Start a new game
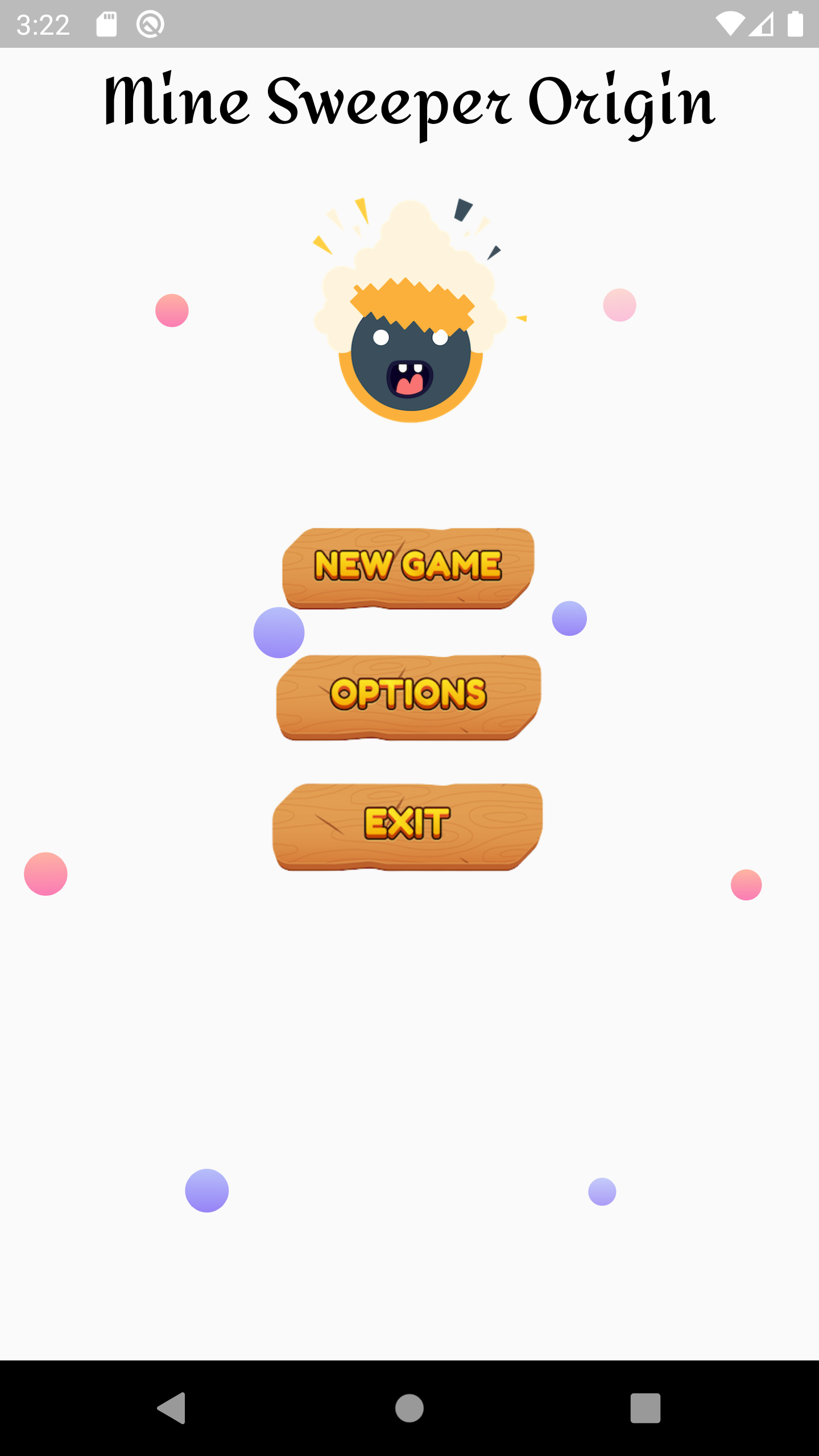Image resolution: width=819 pixels, height=1456 pixels. tap(408, 568)
